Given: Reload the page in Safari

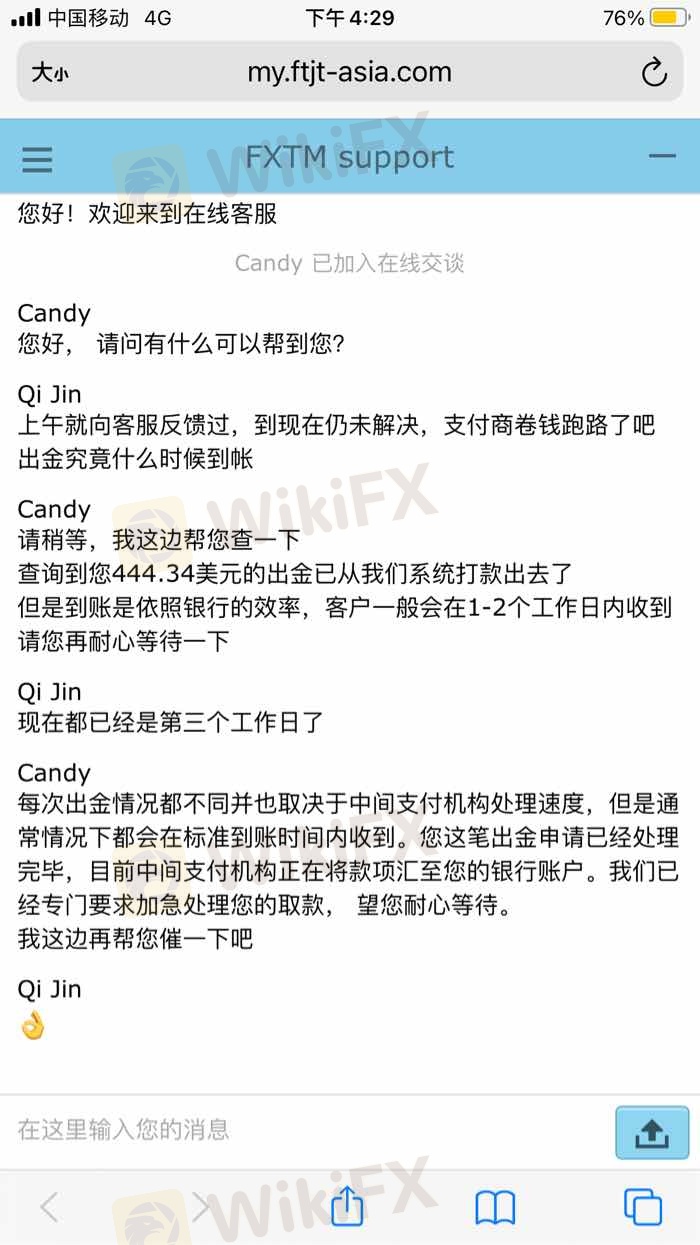Looking at the screenshot, I should point(654,73).
